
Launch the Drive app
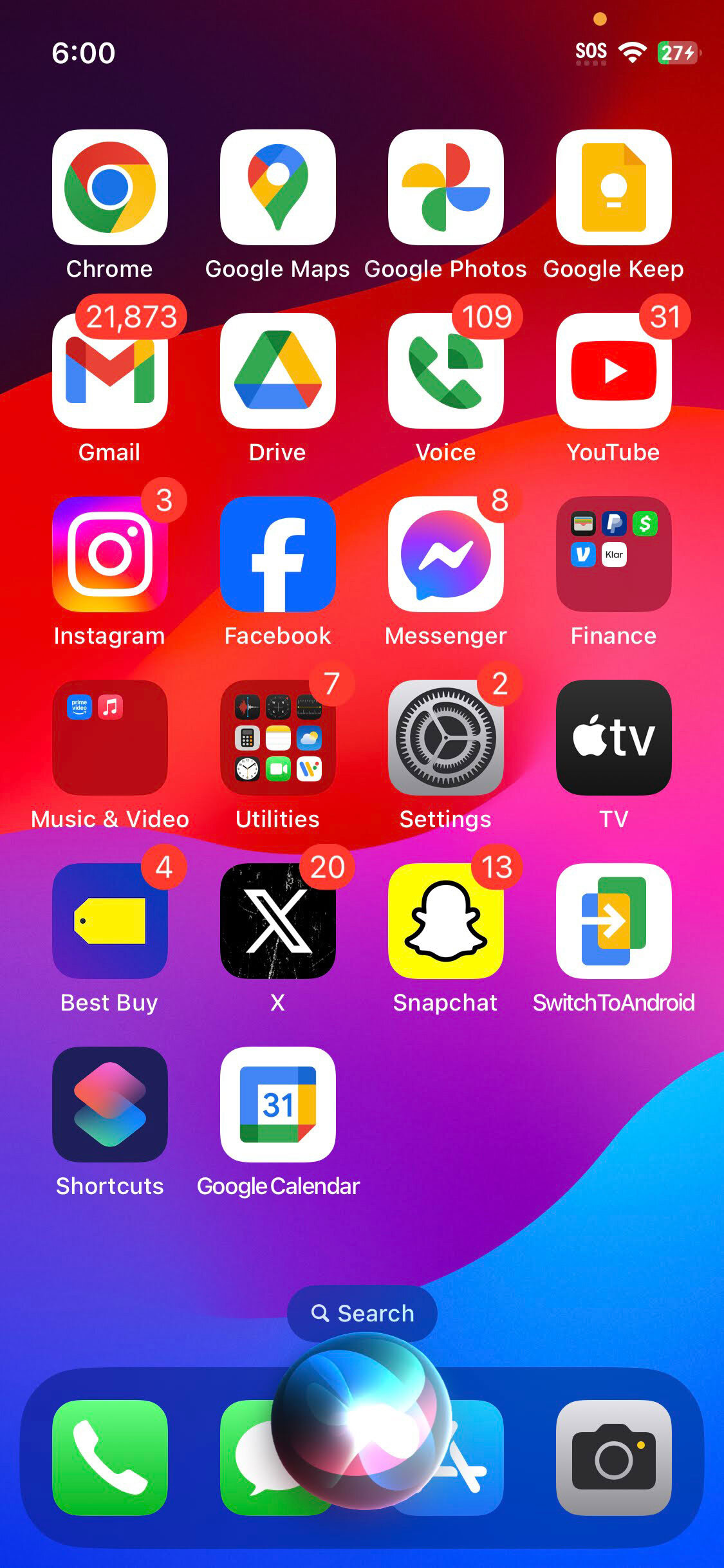(x=278, y=371)
